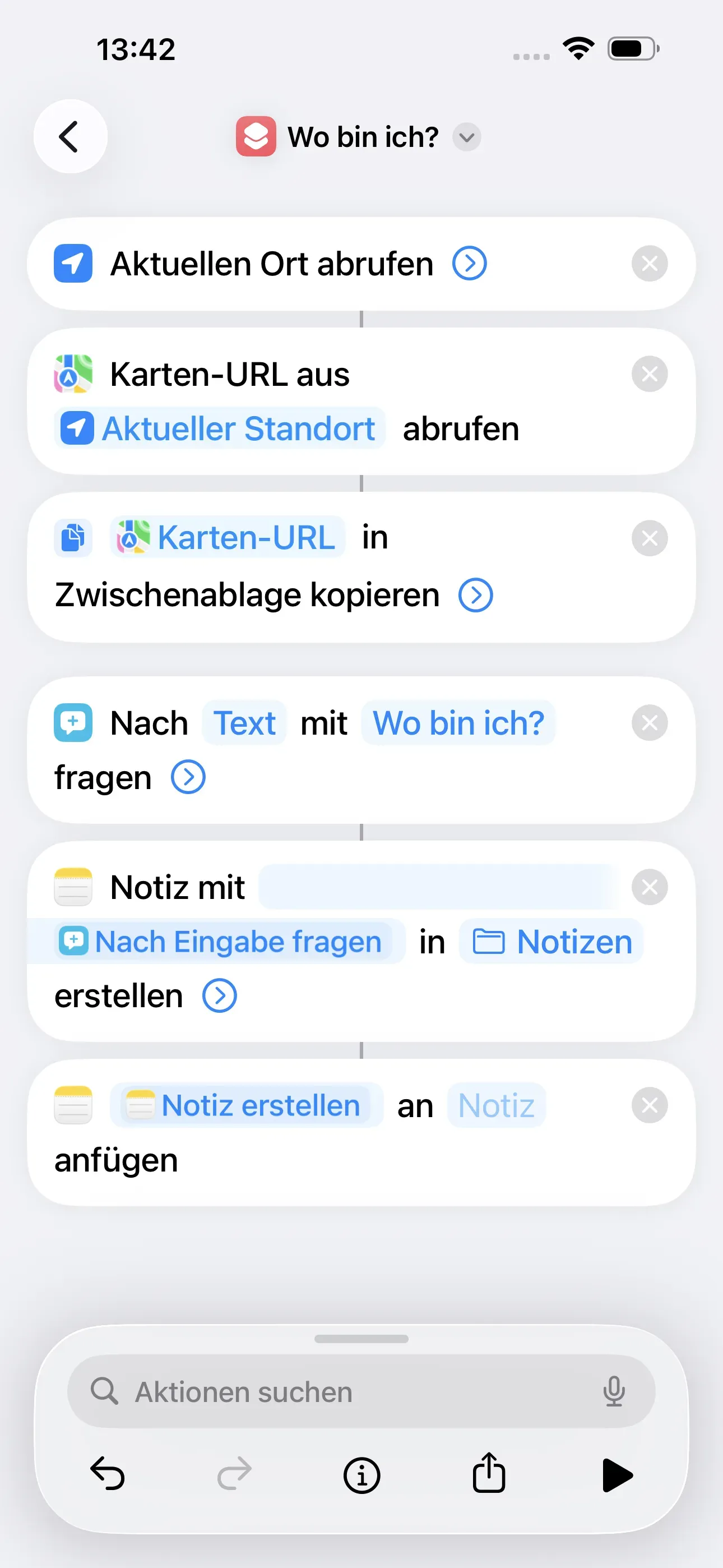Navigate back with the back chevron

click(x=71, y=136)
